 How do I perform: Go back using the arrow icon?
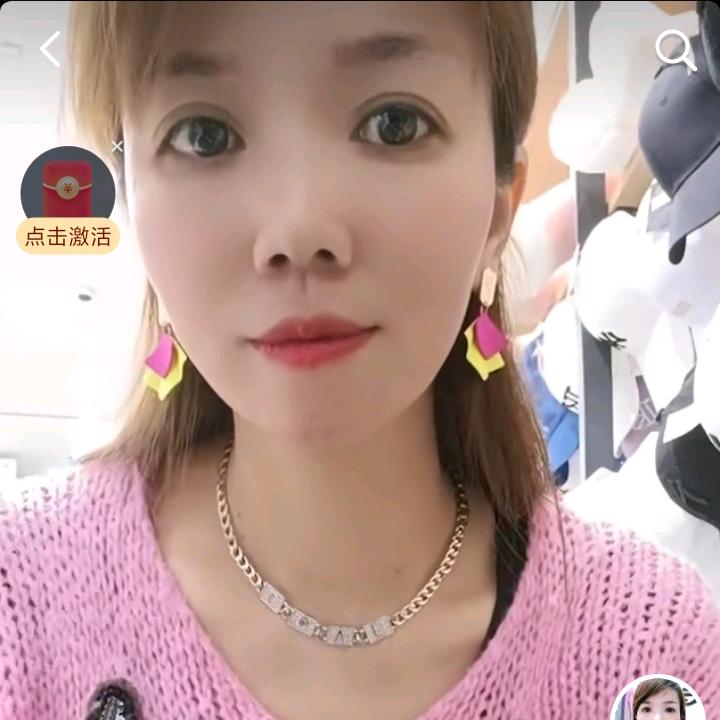(50, 48)
